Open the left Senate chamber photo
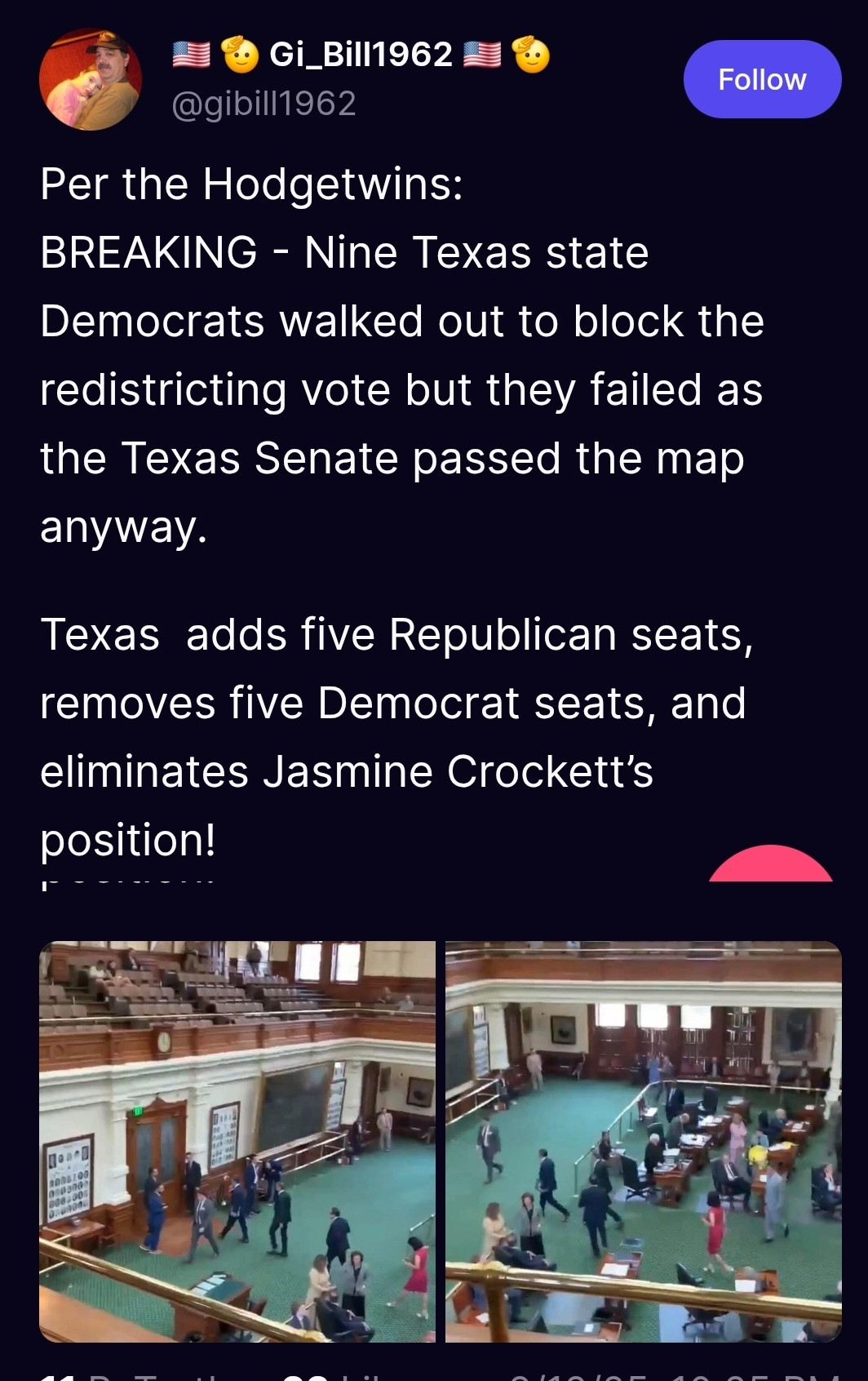The height and width of the screenshot is (1381, 868). coord(237,1140)
